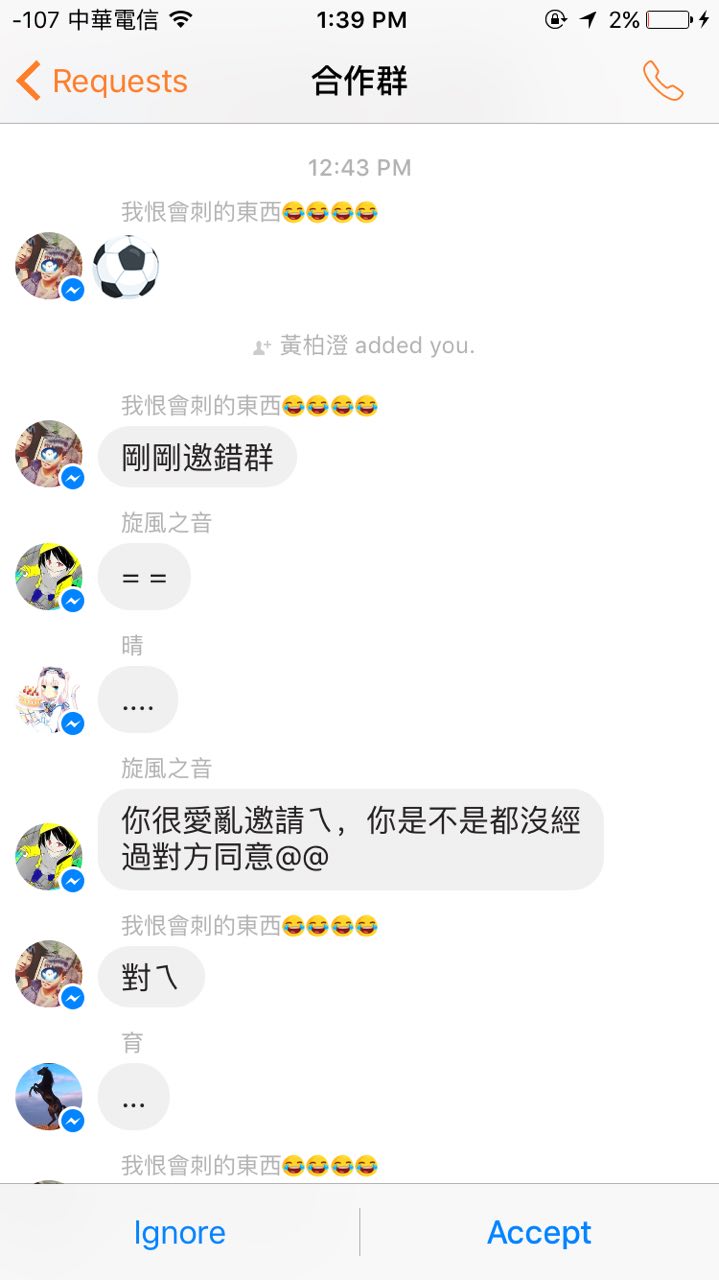Open avatar beside the 剛剛邀錯群 message
719x1280 pixels.
[x=49, y=455]
